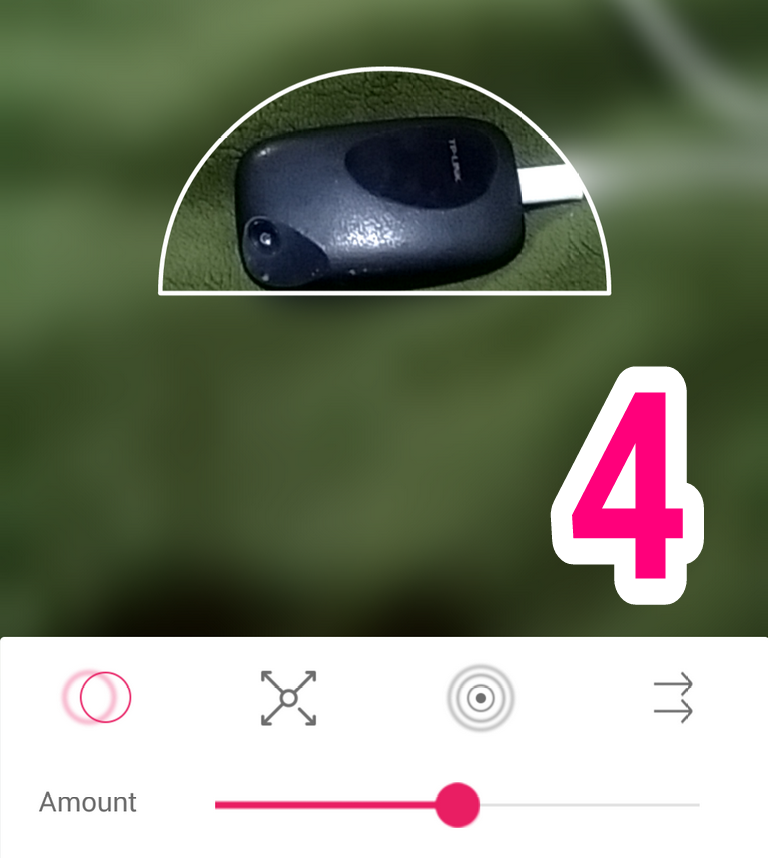This screenshot has height=858, width=768.
Task: Pick the motion blur double-arrows icon
Action: click(x=673, y=697)
